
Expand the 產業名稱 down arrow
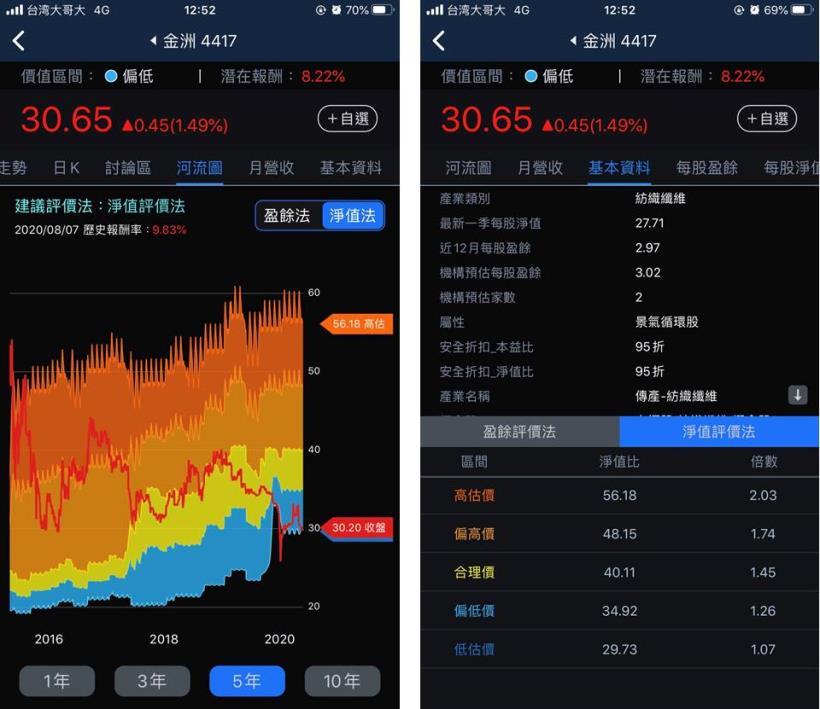pyautogui.click(x=797, y=395)
